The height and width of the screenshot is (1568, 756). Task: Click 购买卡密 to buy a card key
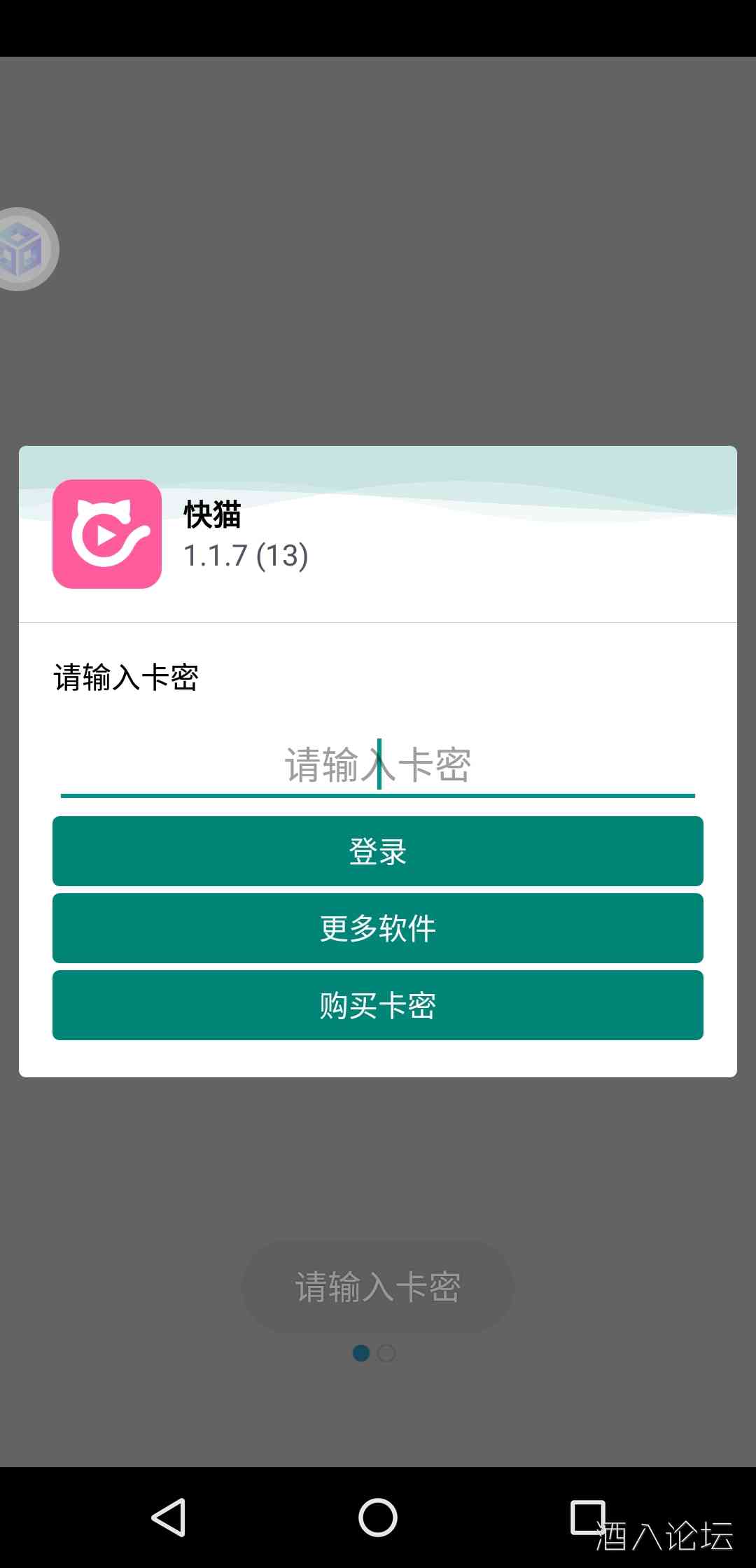click(x=378, y=1005)
